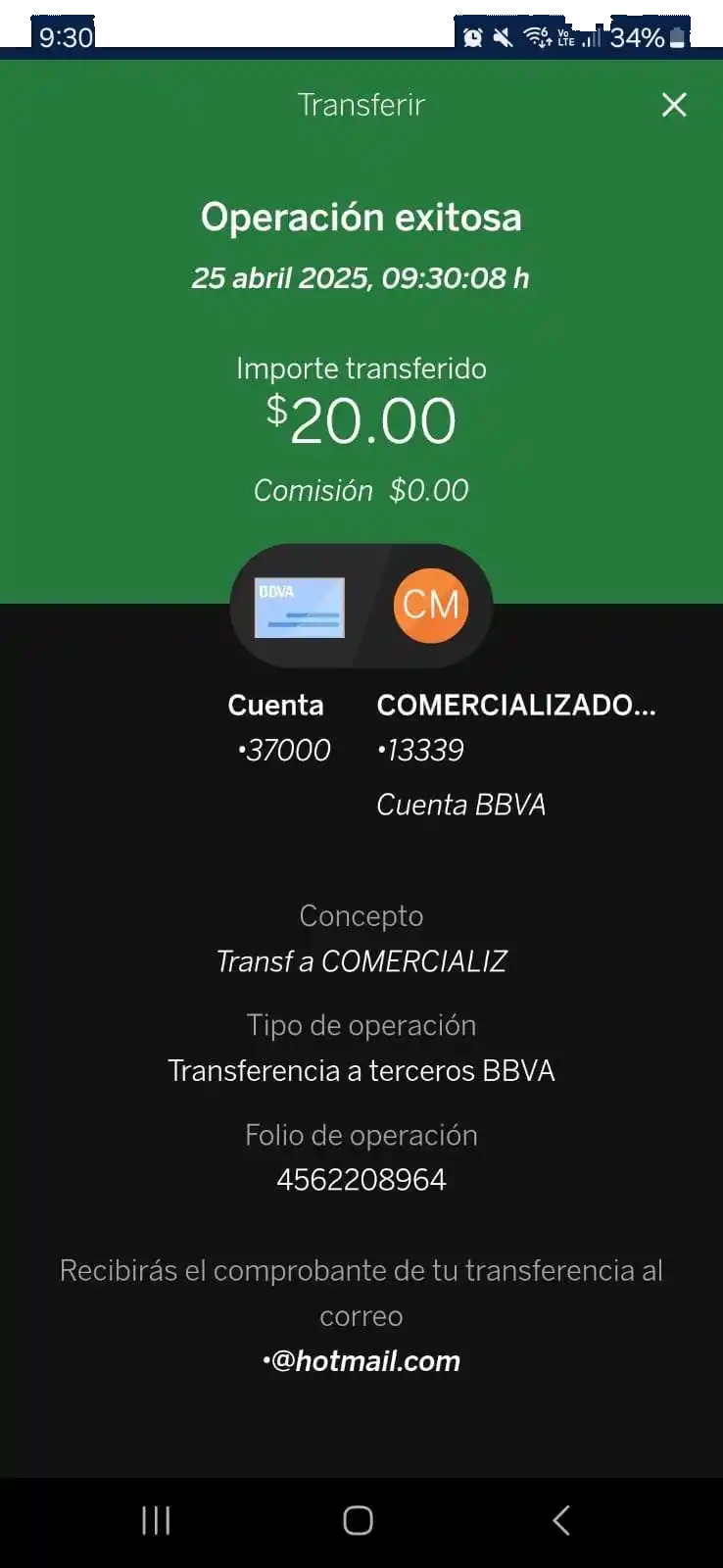Screen dimensions: 723x1568
Task: Close the Transferir confirmation screen
Action: pos(674,105)
